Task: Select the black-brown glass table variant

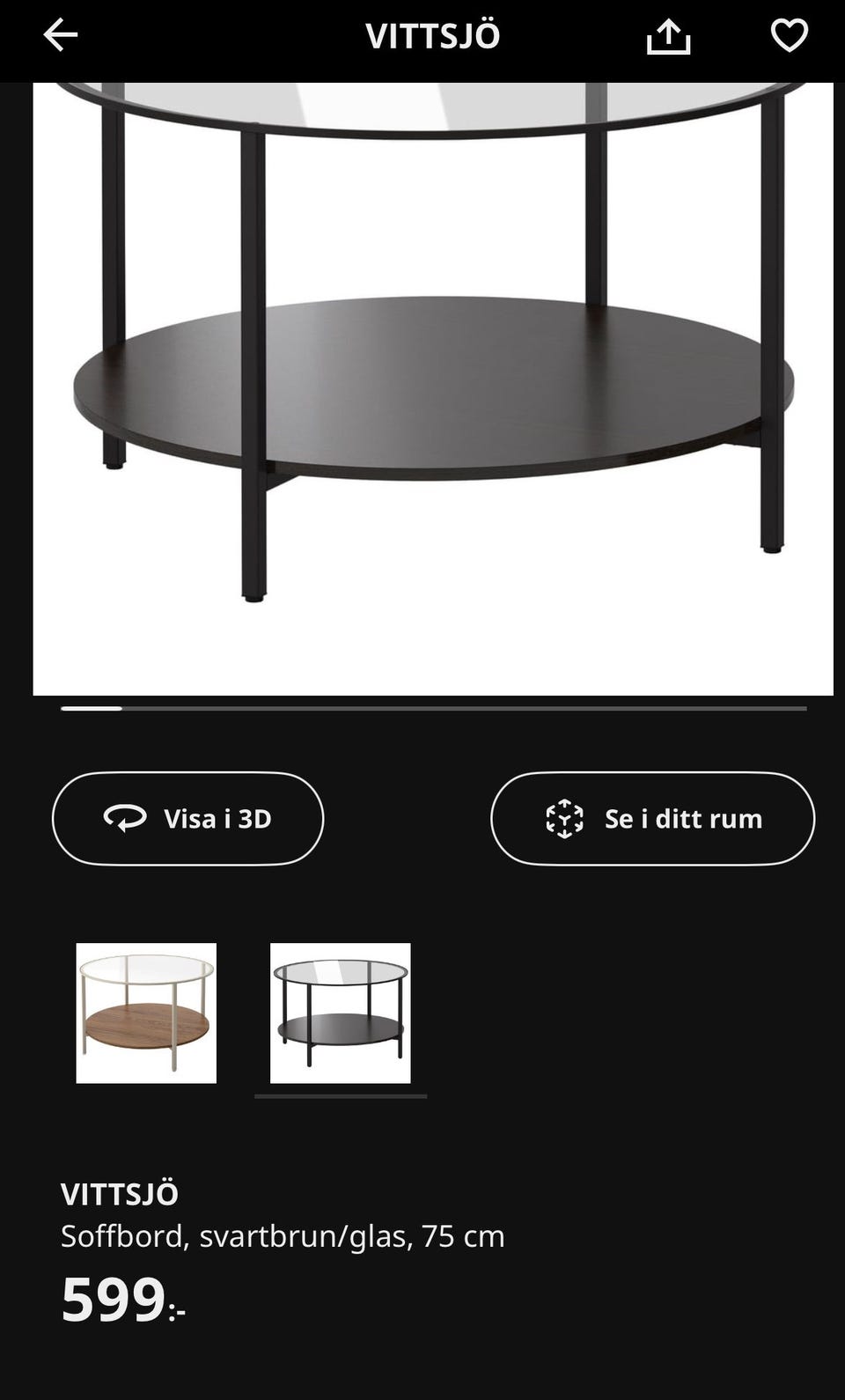Action: pyautogui.click(x=340, y=1013)
